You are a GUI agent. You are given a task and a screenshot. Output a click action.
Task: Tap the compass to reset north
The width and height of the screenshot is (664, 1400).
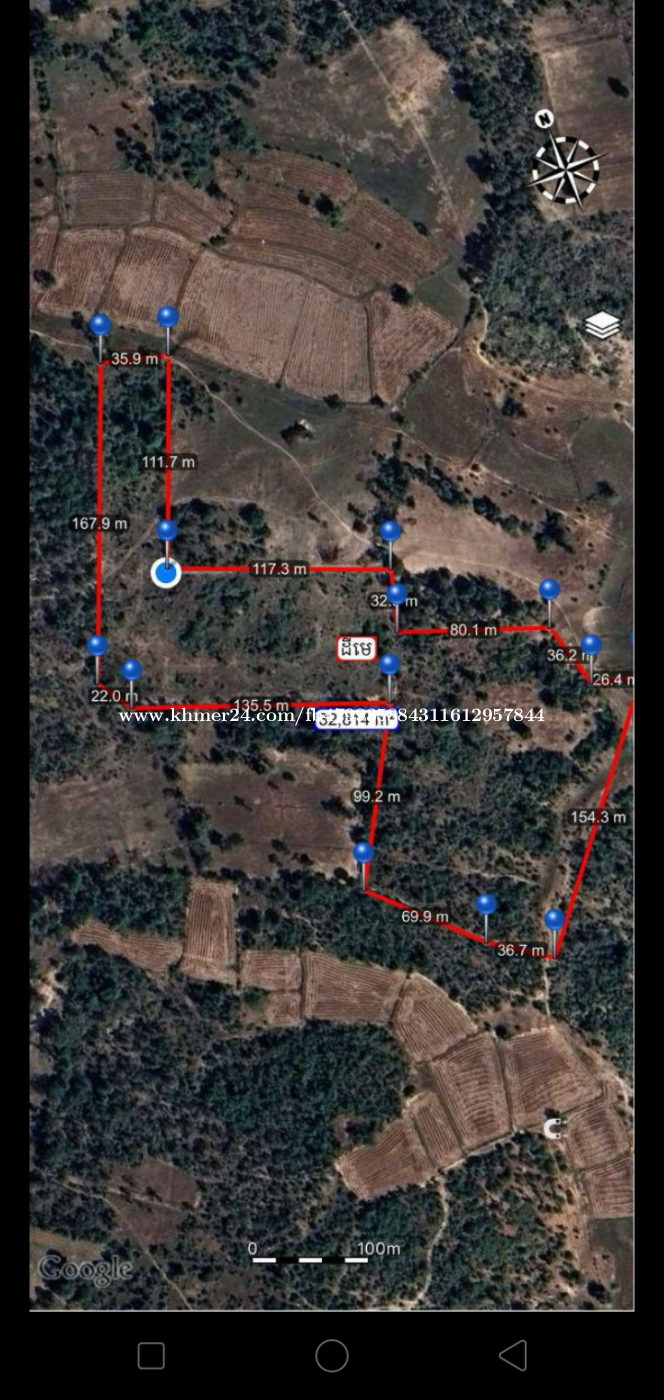(x=564, y=164)
